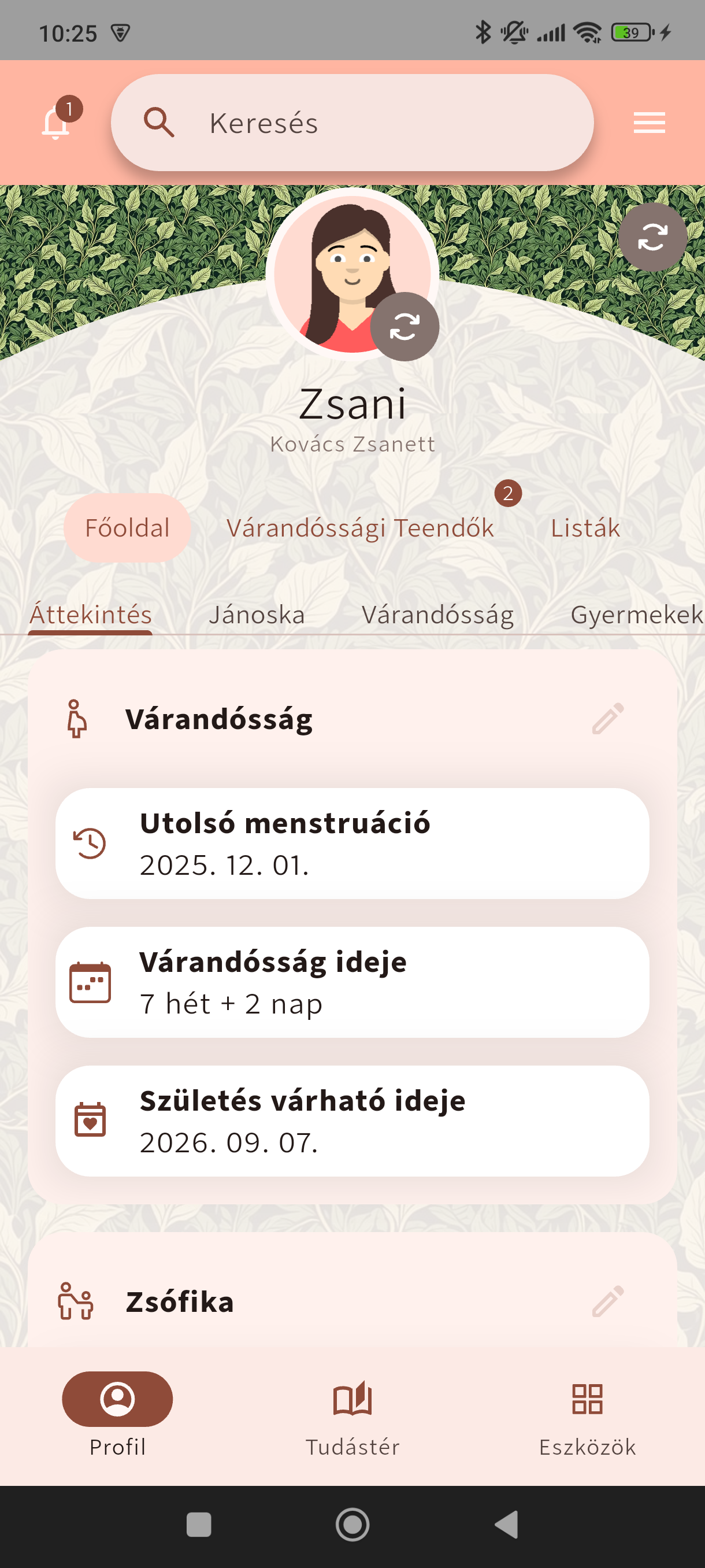Edit the Várandósság section with pencil icon
The height and width of the screenshot is (1568, 705).
[610, 718]
